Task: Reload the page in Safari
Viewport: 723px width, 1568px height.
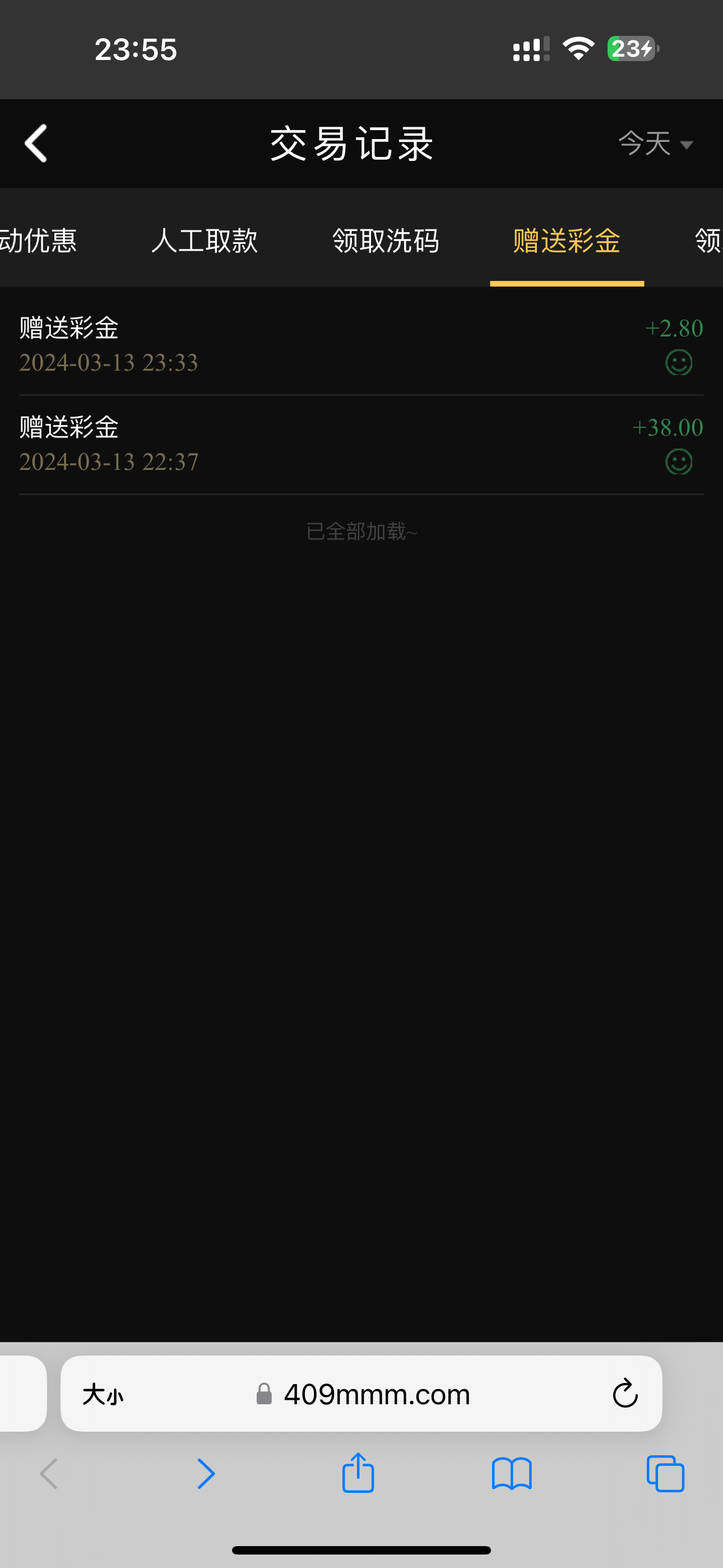Action: tap(624, 1393)
